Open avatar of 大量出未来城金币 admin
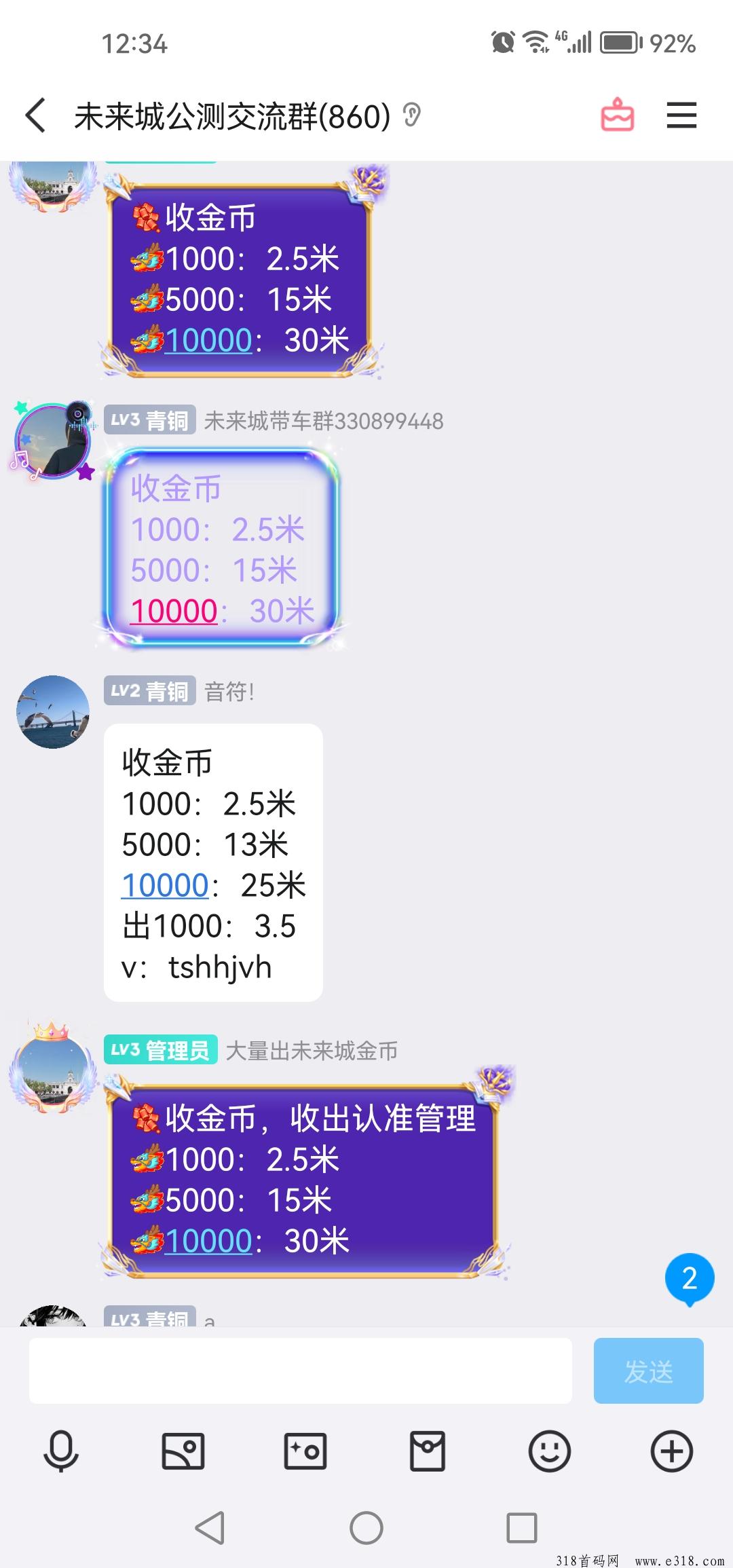 (53, 1071)
